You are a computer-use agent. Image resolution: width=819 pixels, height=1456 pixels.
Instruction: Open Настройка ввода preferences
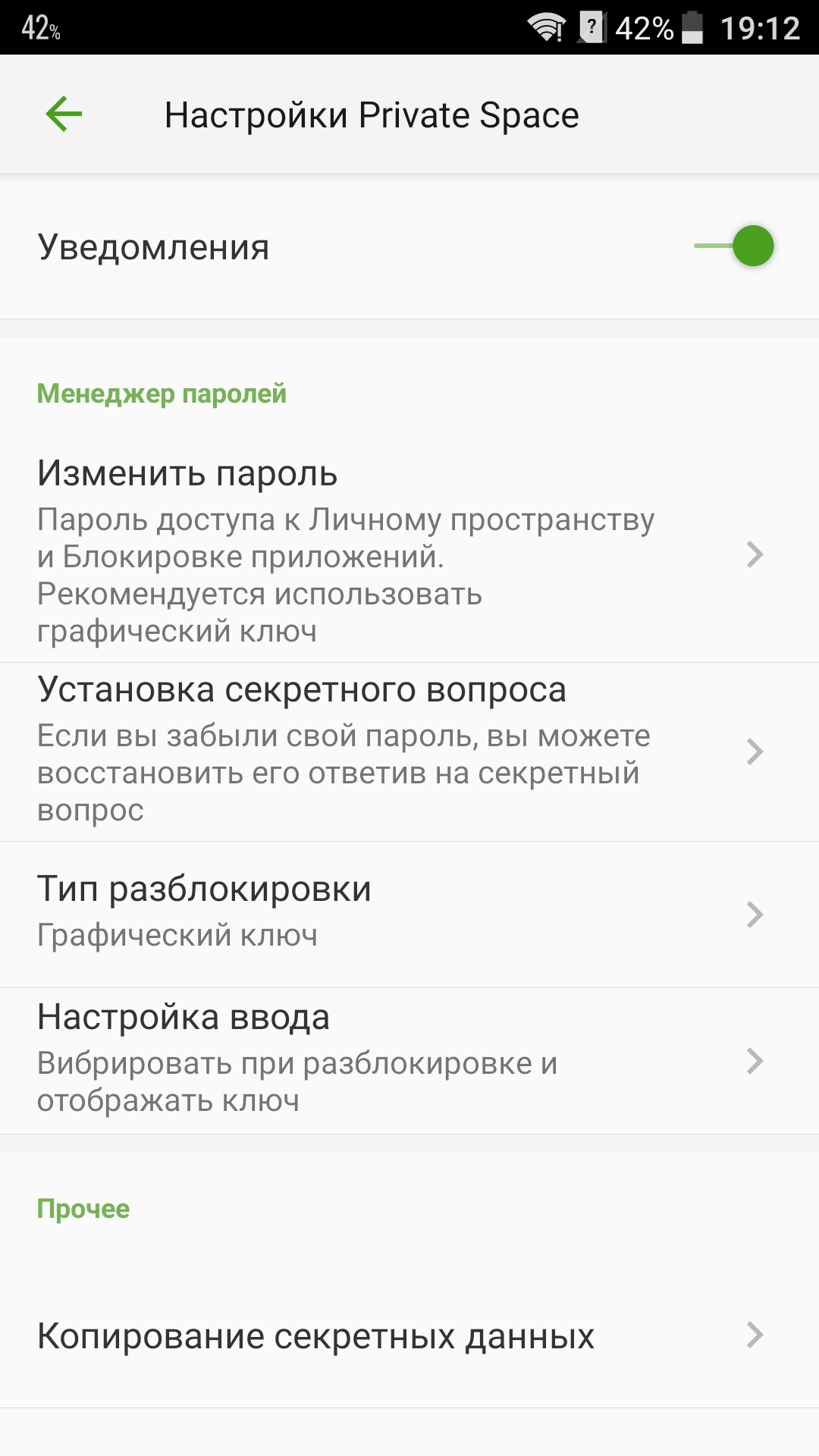(409, 1061)
